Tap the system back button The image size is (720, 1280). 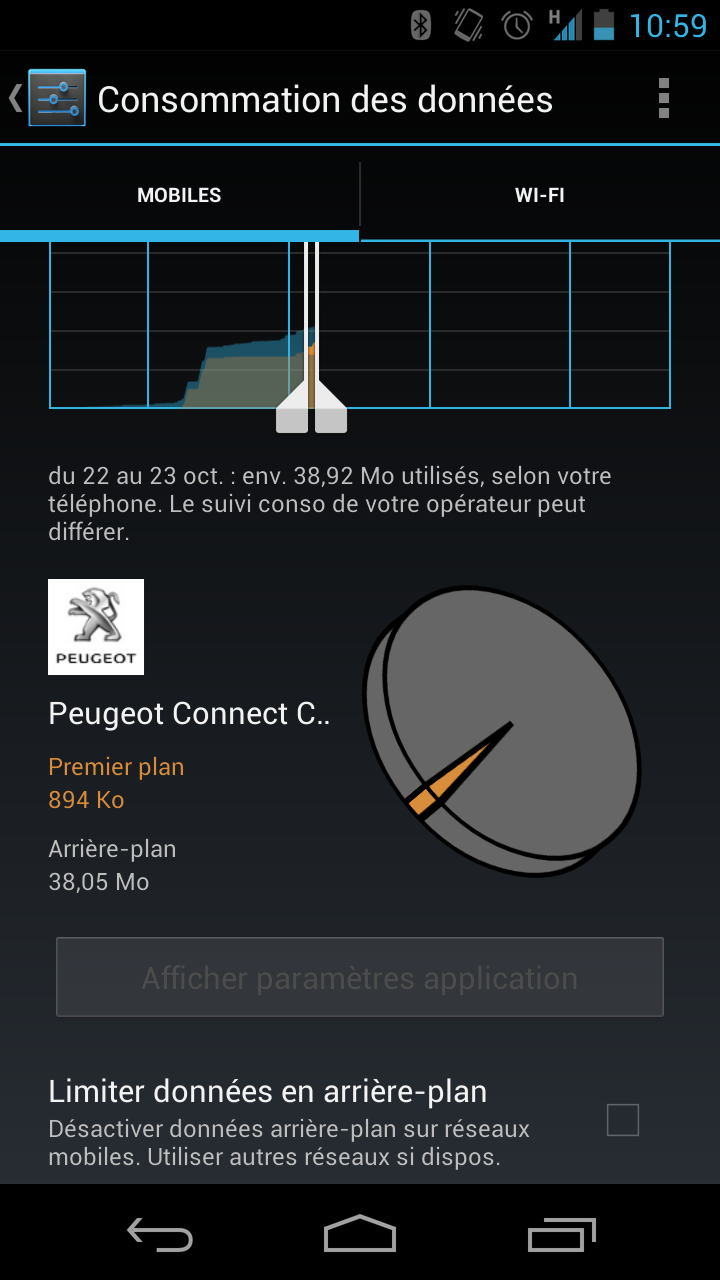point(160,1236)
